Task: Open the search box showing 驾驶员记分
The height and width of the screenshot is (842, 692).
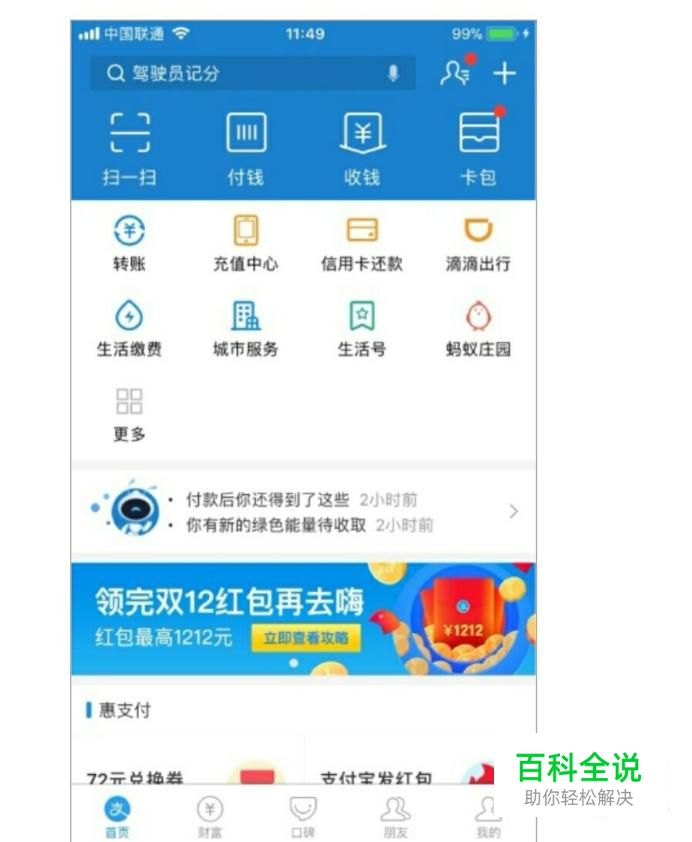Action: click(240, 73)
